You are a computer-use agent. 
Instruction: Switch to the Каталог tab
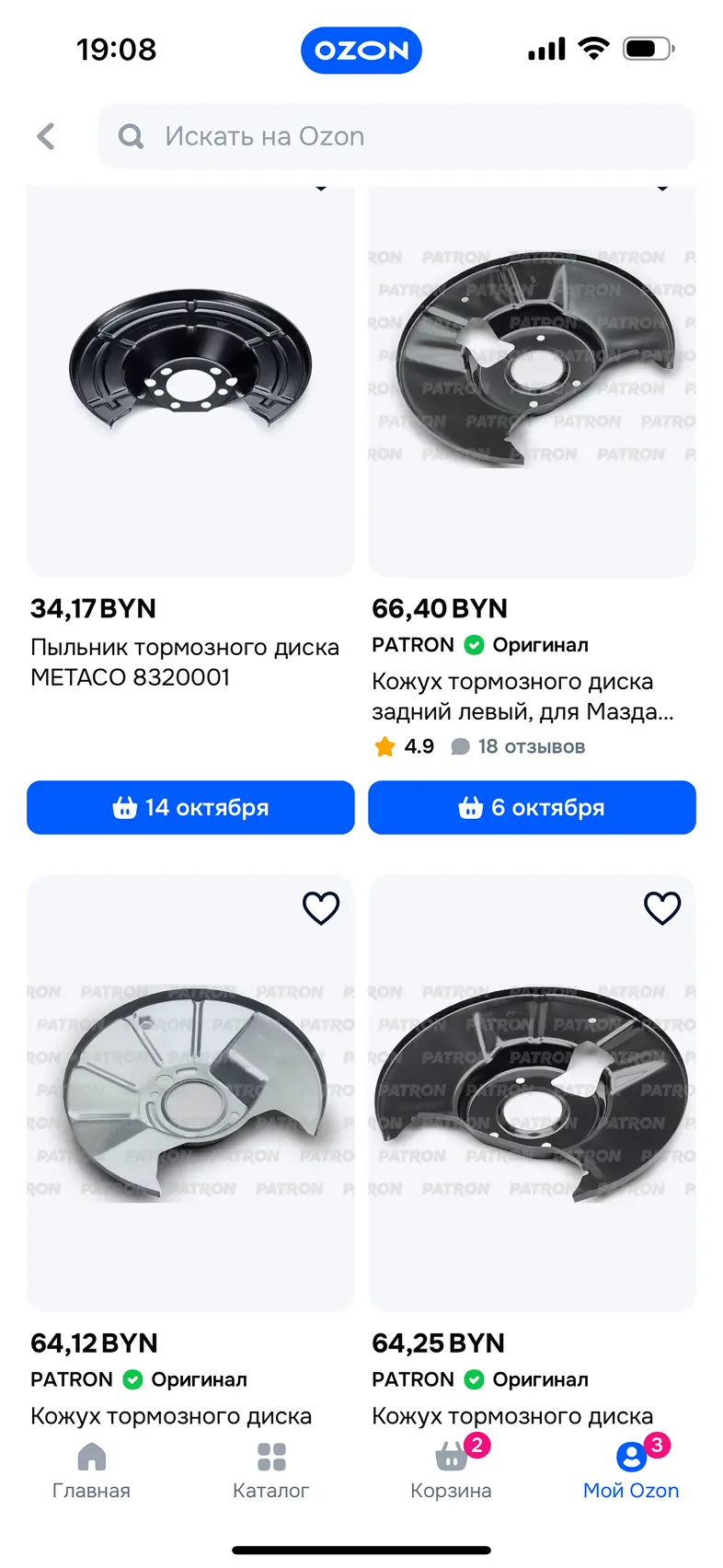tap(271, 1470)
